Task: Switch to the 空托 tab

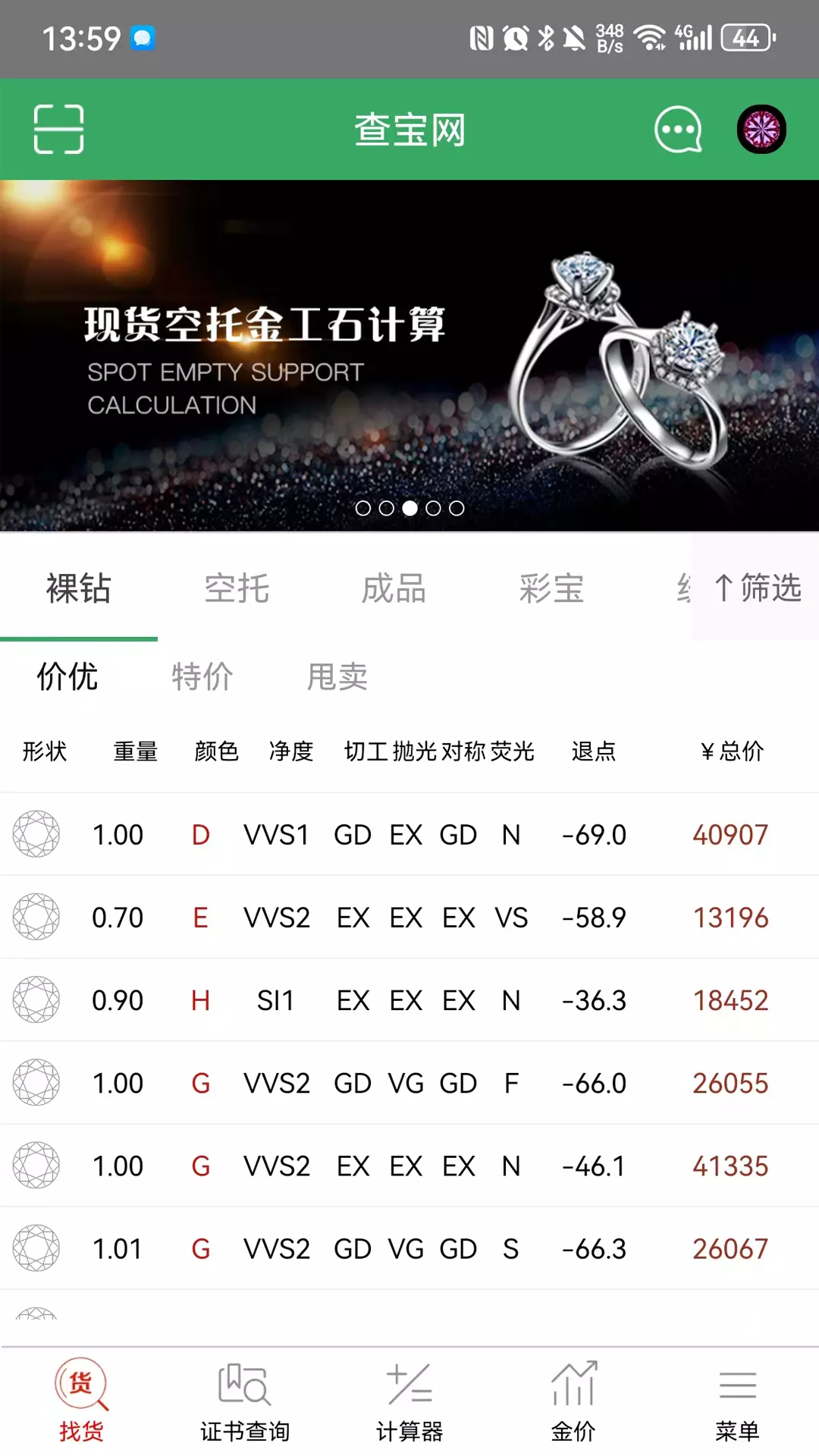Action: [x=237, y=588]
